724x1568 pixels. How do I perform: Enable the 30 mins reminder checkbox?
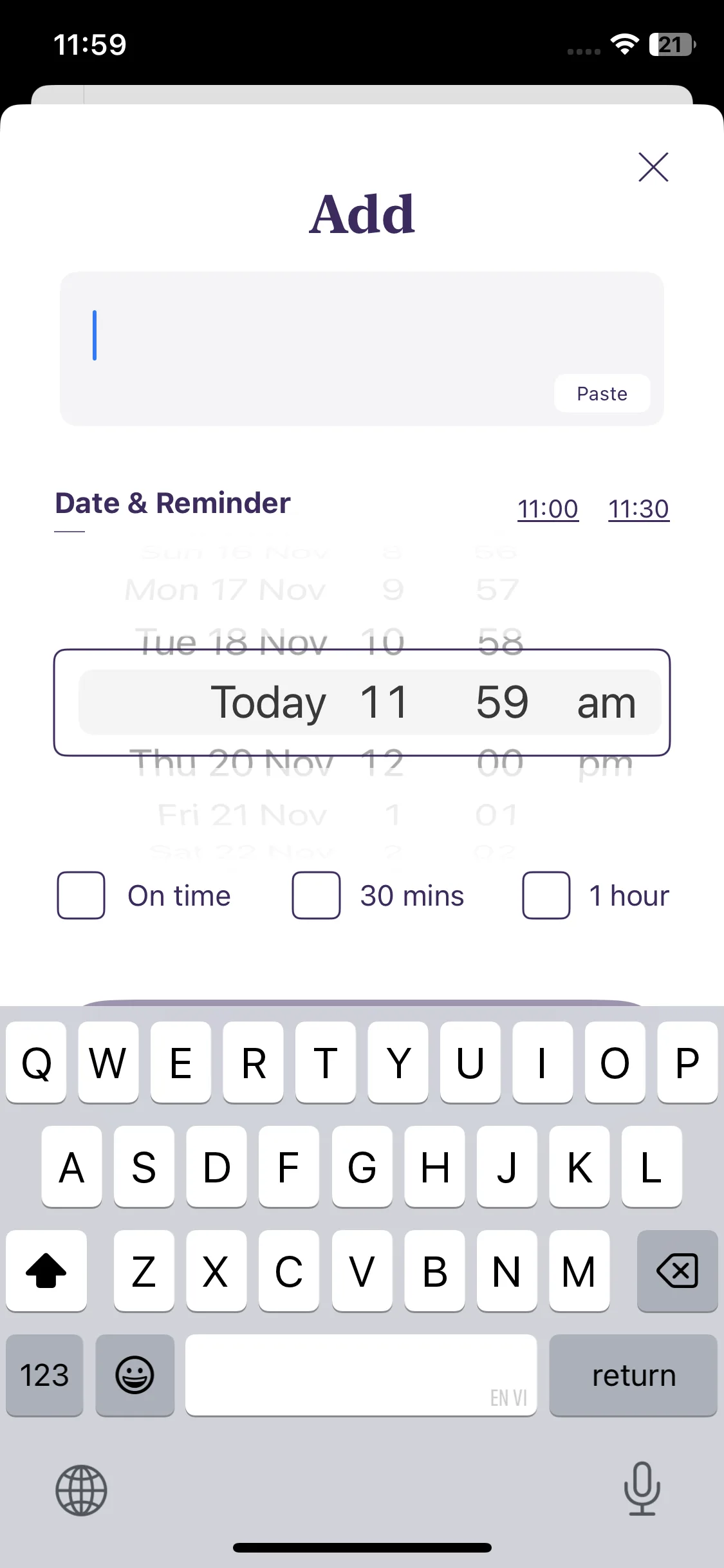click(316, 895)
